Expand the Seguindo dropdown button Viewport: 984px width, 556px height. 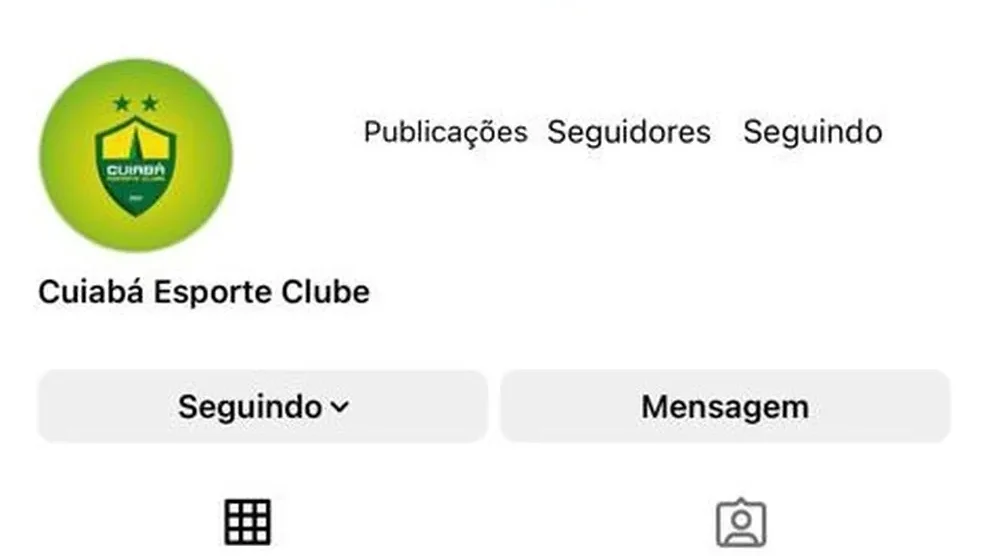point(263,407)
